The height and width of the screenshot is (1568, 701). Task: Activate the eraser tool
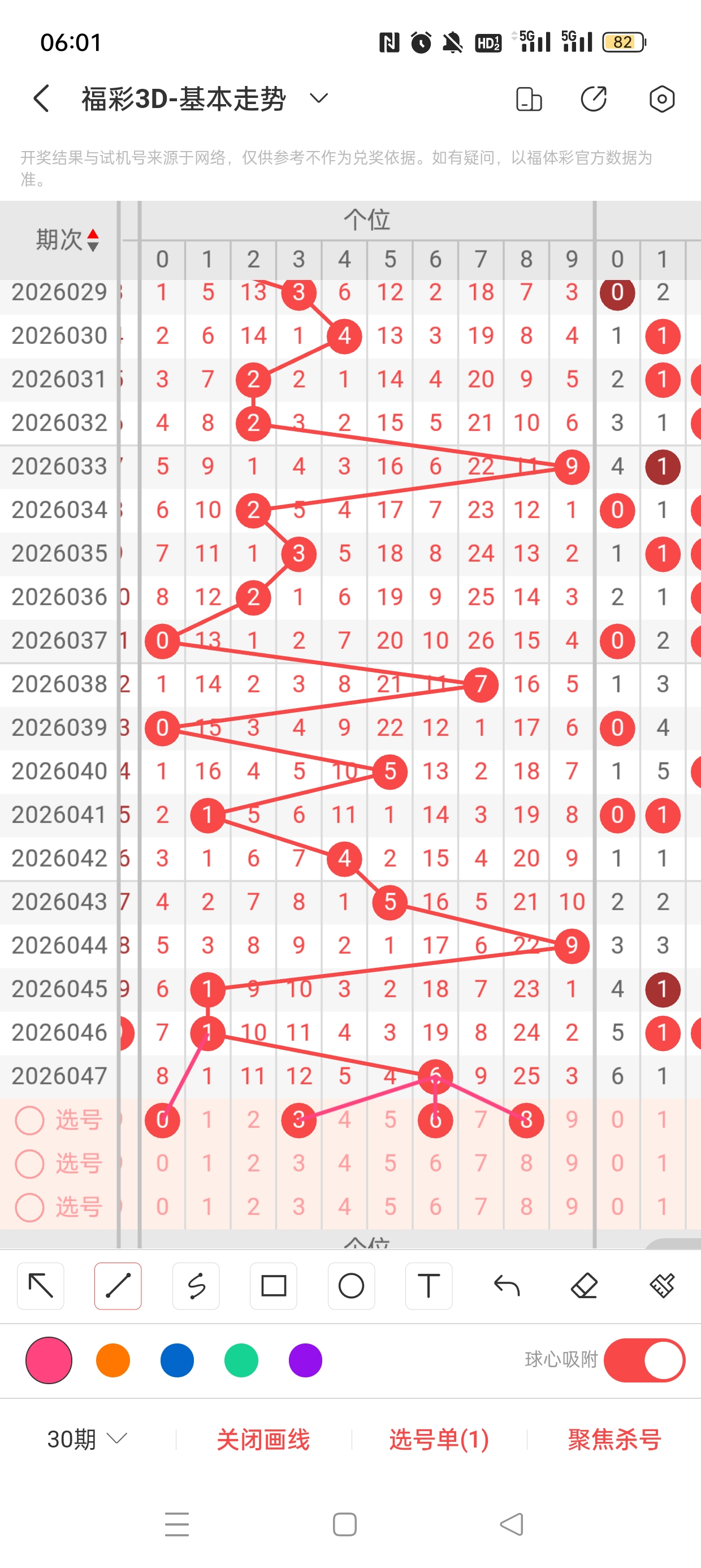tap(584, 1286)
